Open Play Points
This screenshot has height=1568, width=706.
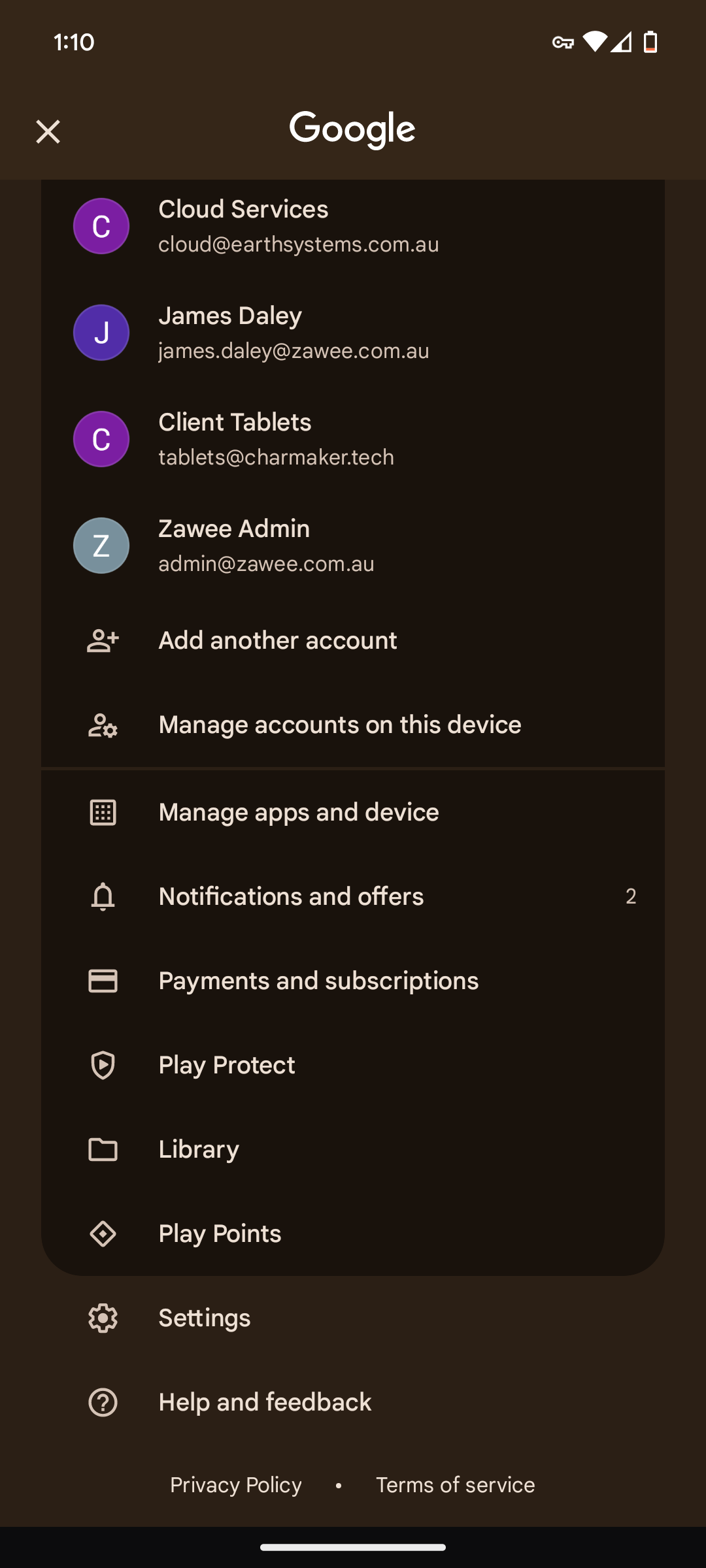coord(353,1233)
